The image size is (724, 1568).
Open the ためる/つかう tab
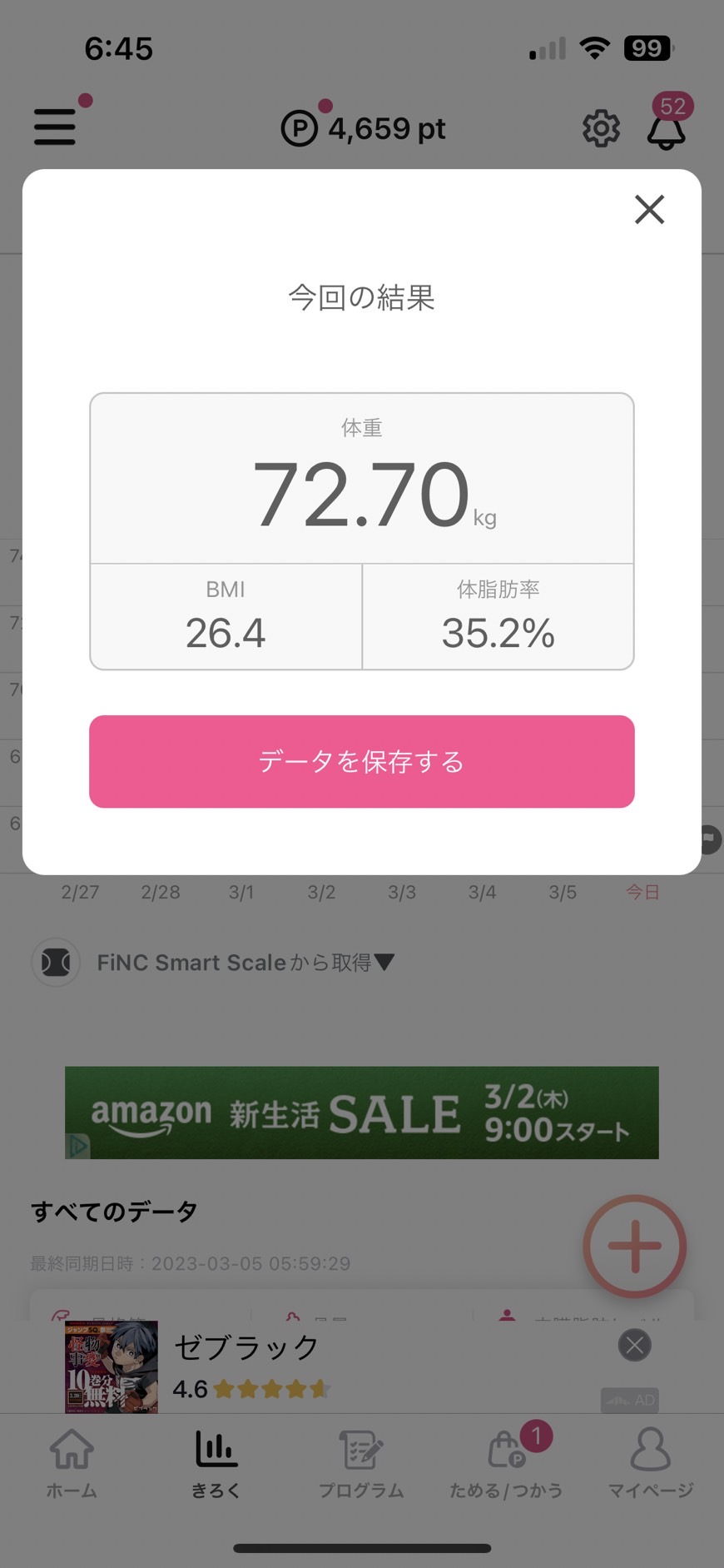506,1463
